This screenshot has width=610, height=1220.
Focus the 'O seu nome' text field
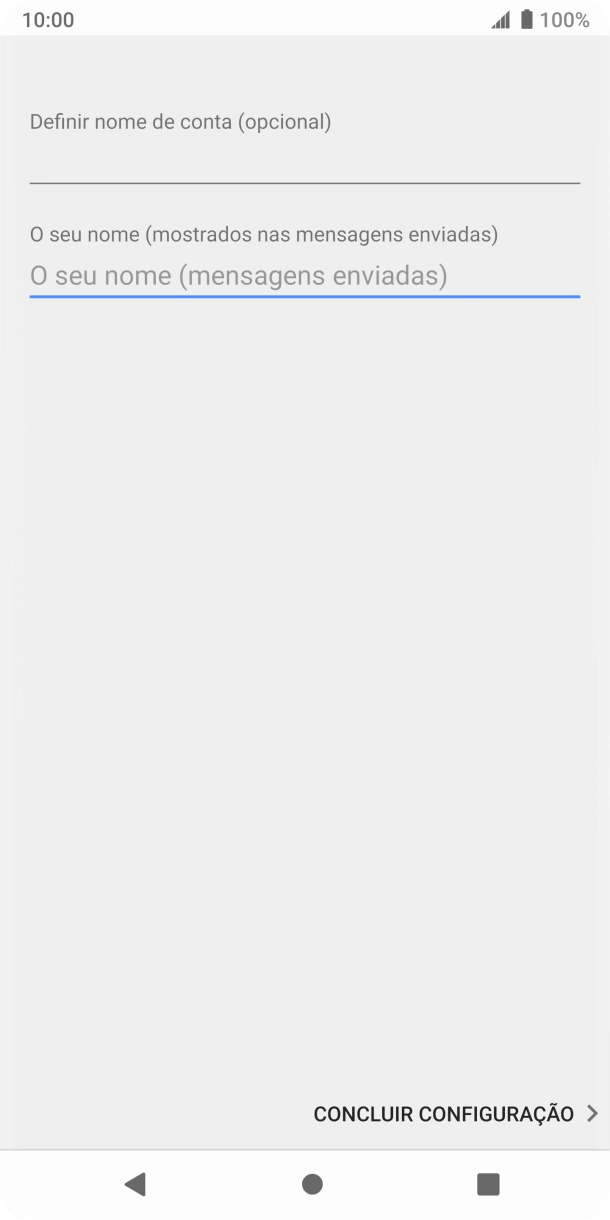304,275
